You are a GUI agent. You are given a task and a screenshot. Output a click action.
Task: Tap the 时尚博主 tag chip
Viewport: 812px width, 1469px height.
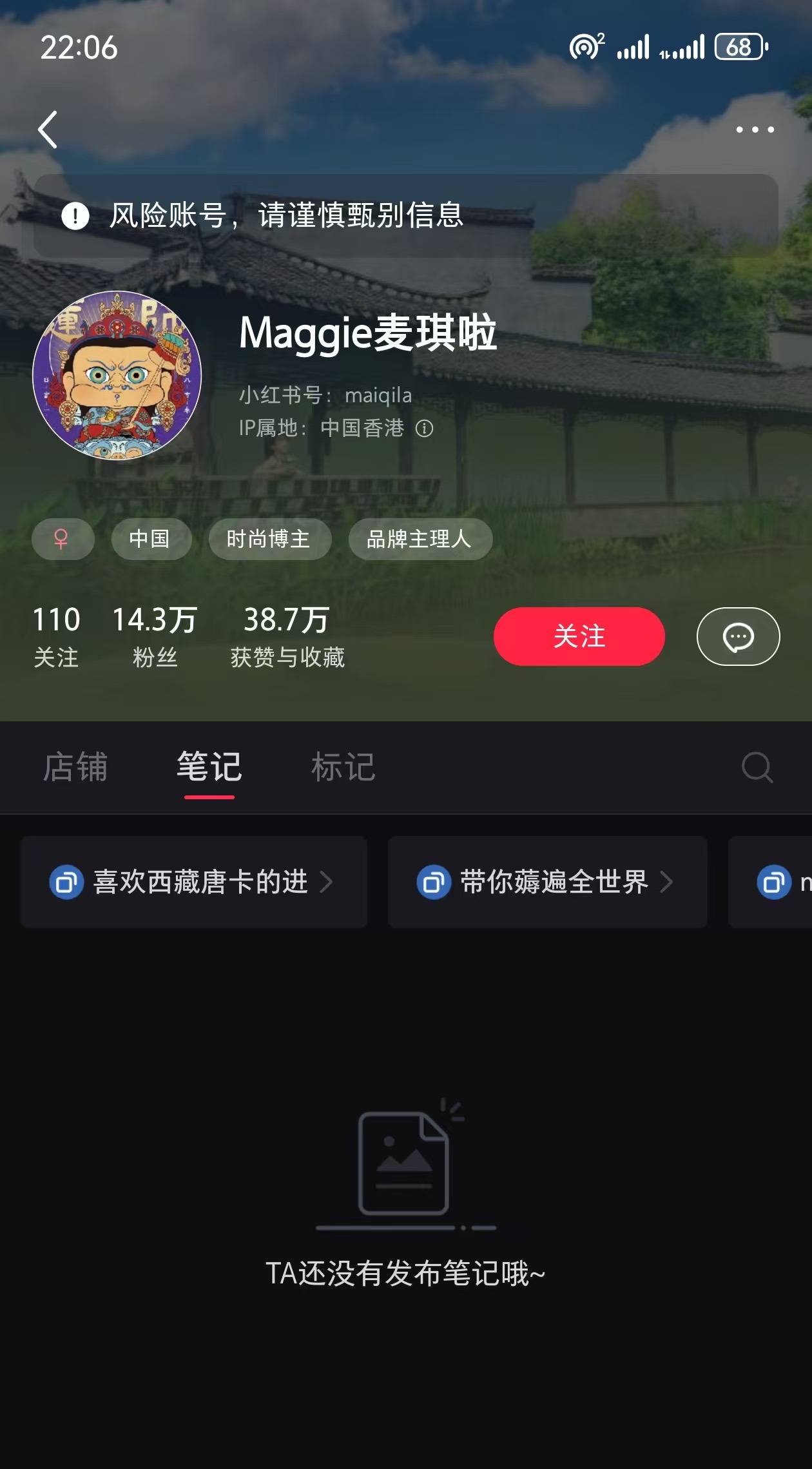point(269,539)
